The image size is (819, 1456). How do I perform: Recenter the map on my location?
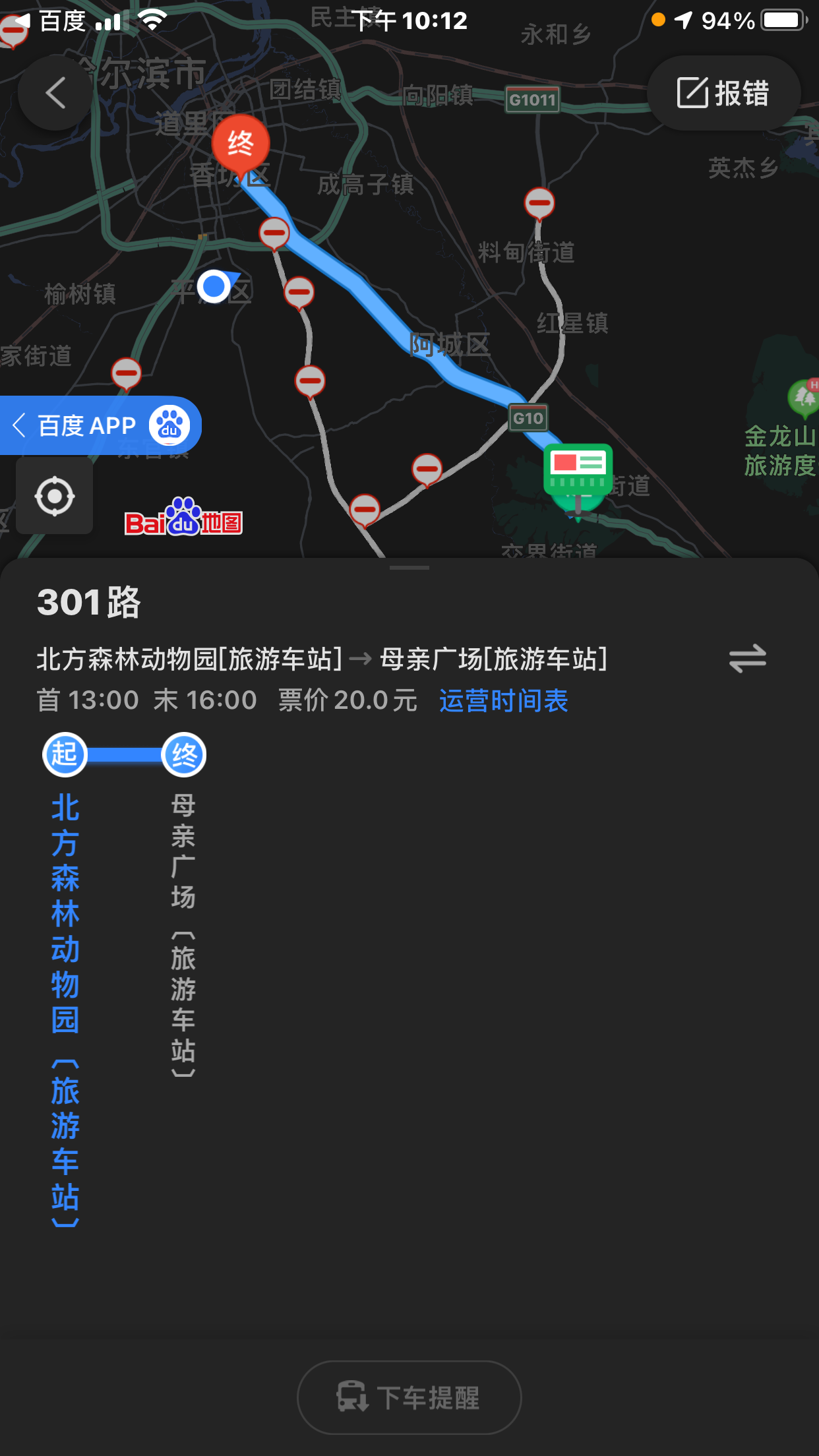(54, 496)
